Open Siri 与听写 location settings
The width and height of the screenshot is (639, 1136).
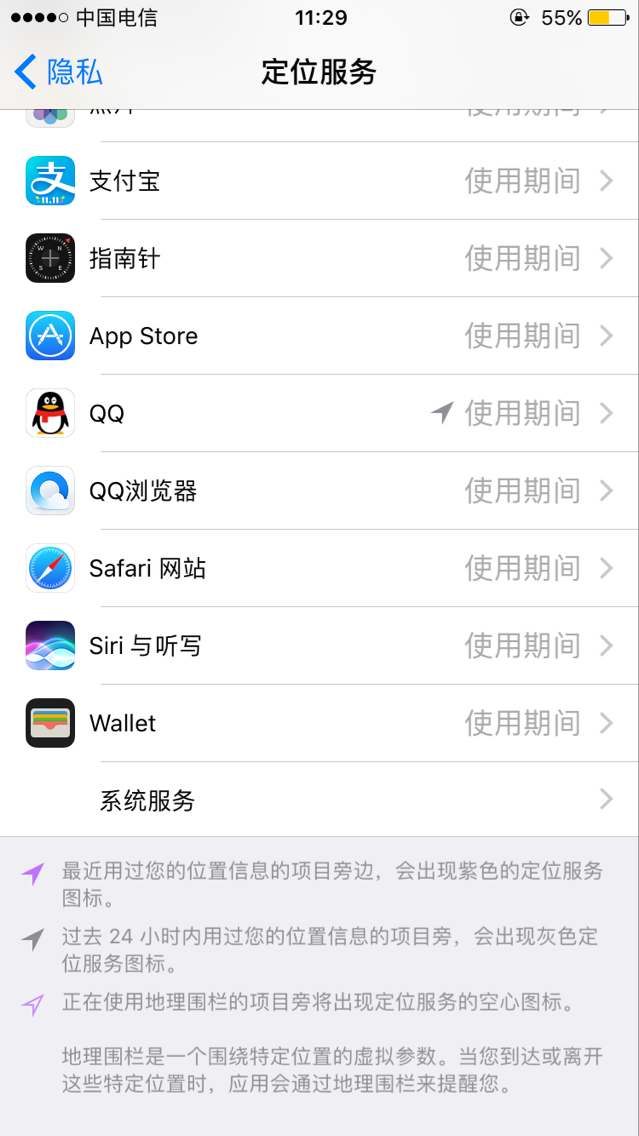(320, 646)
